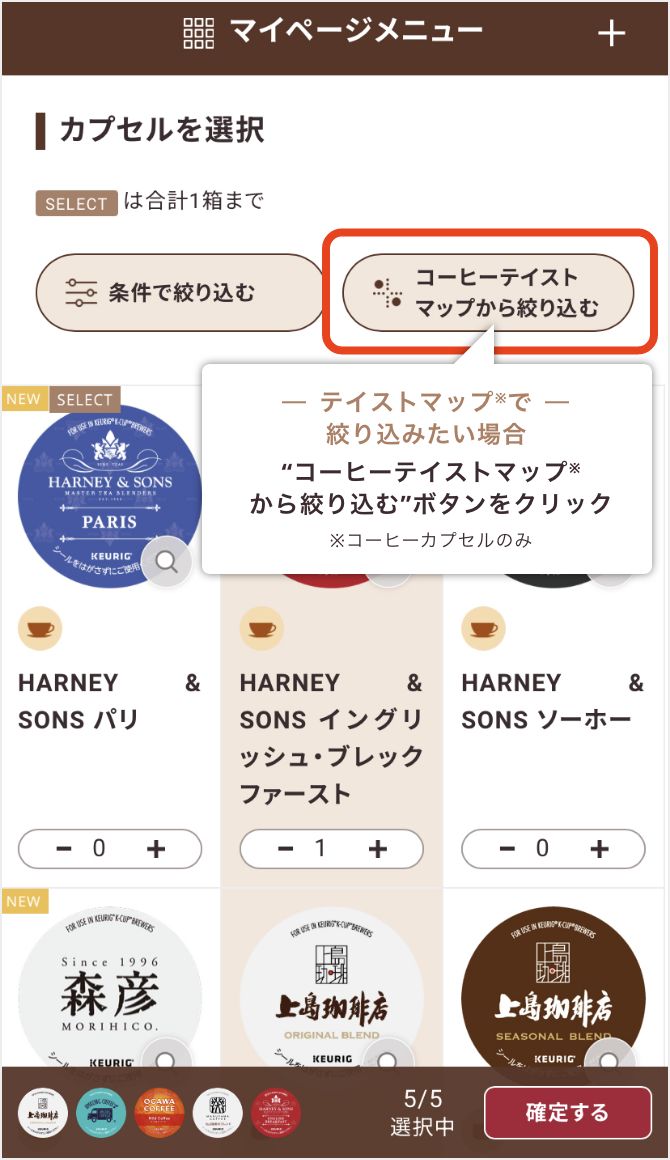
Task: Confirm the selection with 確定する
Action: pyautogui.click(x=567, y=1113)
